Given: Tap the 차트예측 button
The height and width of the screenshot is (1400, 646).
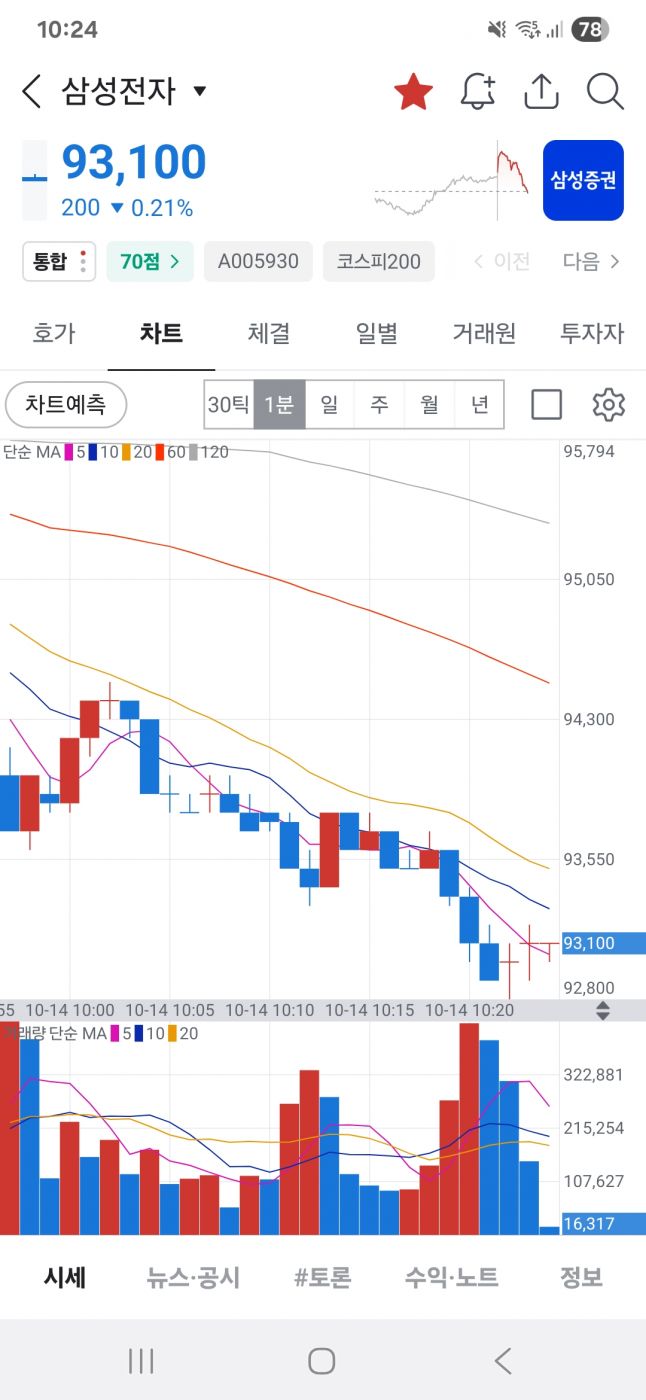Looking at the screenshot, I should click(x=66, y=405).
